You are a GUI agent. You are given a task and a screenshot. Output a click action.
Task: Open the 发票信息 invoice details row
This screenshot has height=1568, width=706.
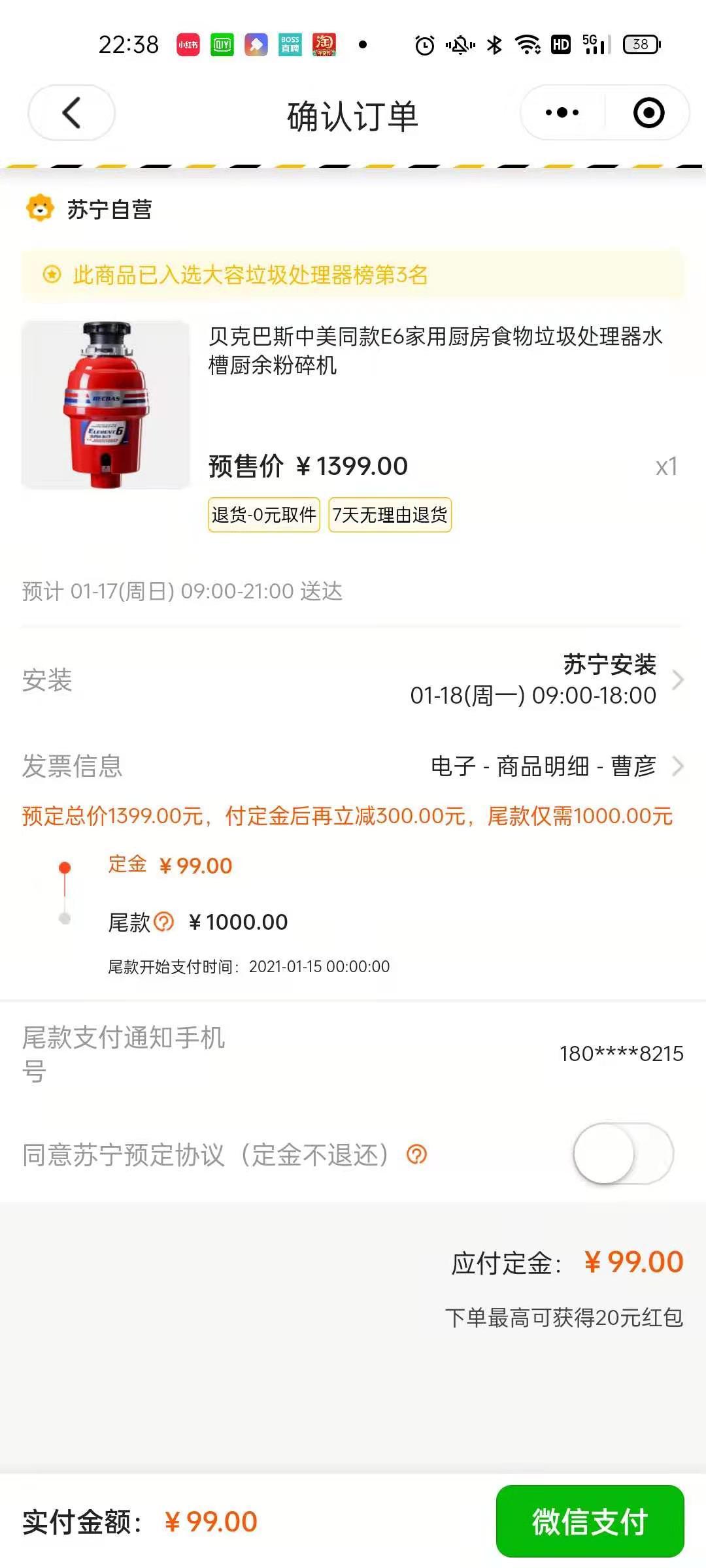[x=353, y=769]
